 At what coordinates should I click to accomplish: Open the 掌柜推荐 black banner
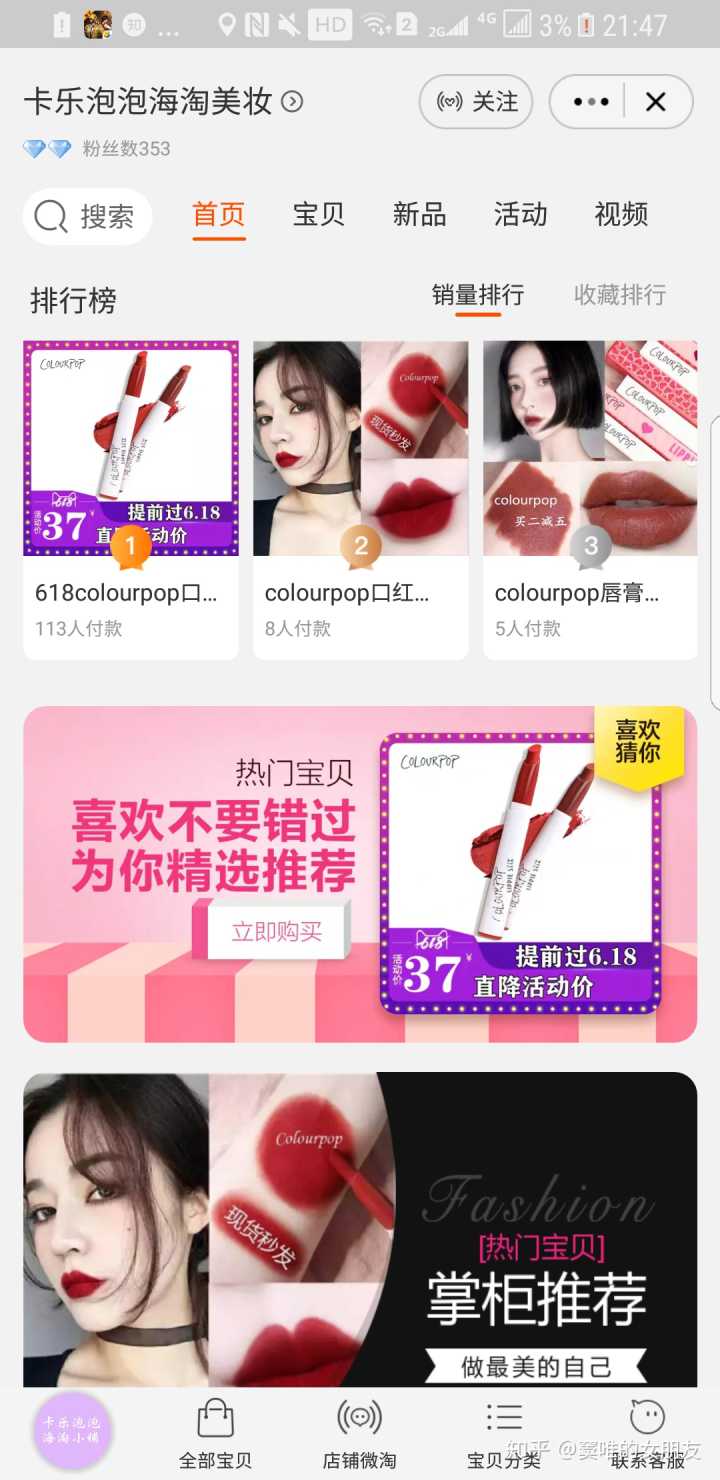(360, 1228)
